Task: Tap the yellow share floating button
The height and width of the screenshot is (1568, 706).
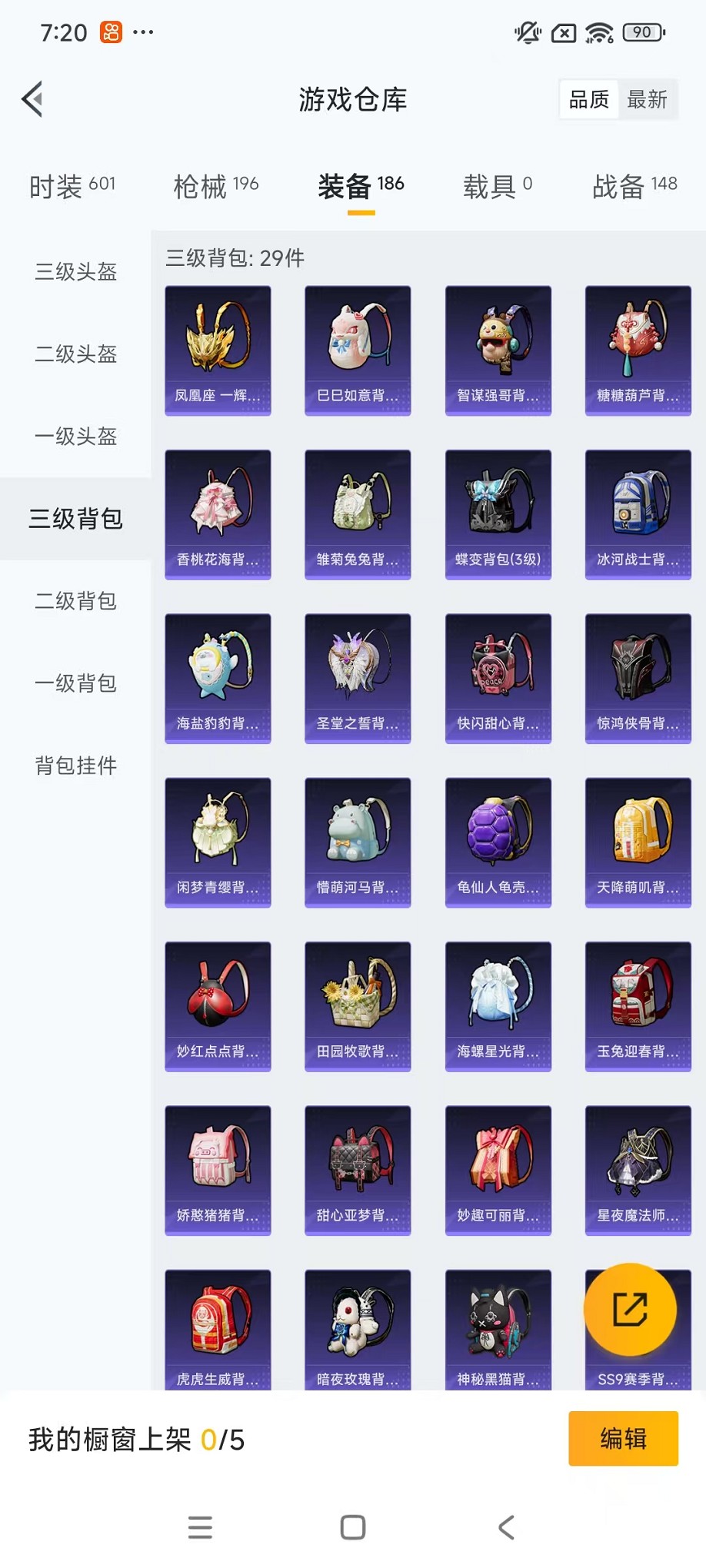Action: (630, 1310)
